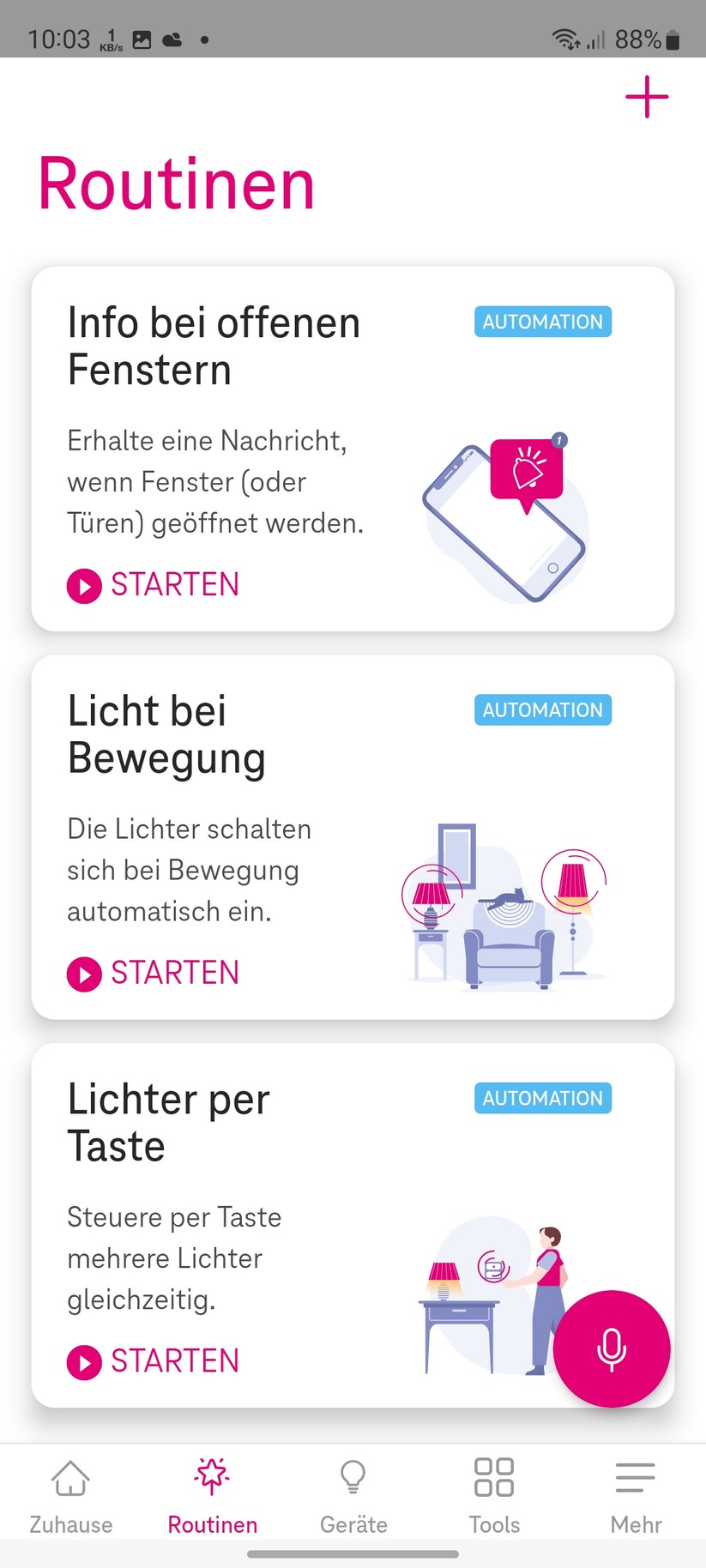The height and width of the screenshot is (1568, 706).
Task: Tap the AUTOMATION label on Licht bei Bewegung
Action: [x=542, y=709]
